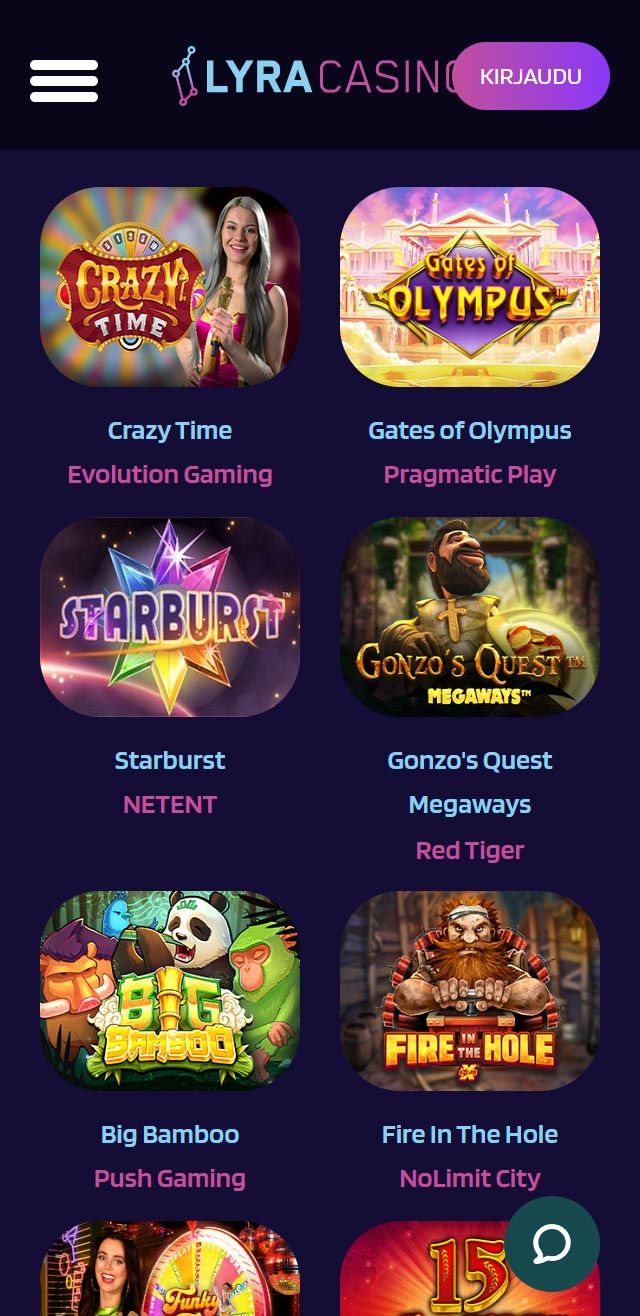Open the hamburger navigation menu
The image size is (640, 1316).
coord(64,80)
